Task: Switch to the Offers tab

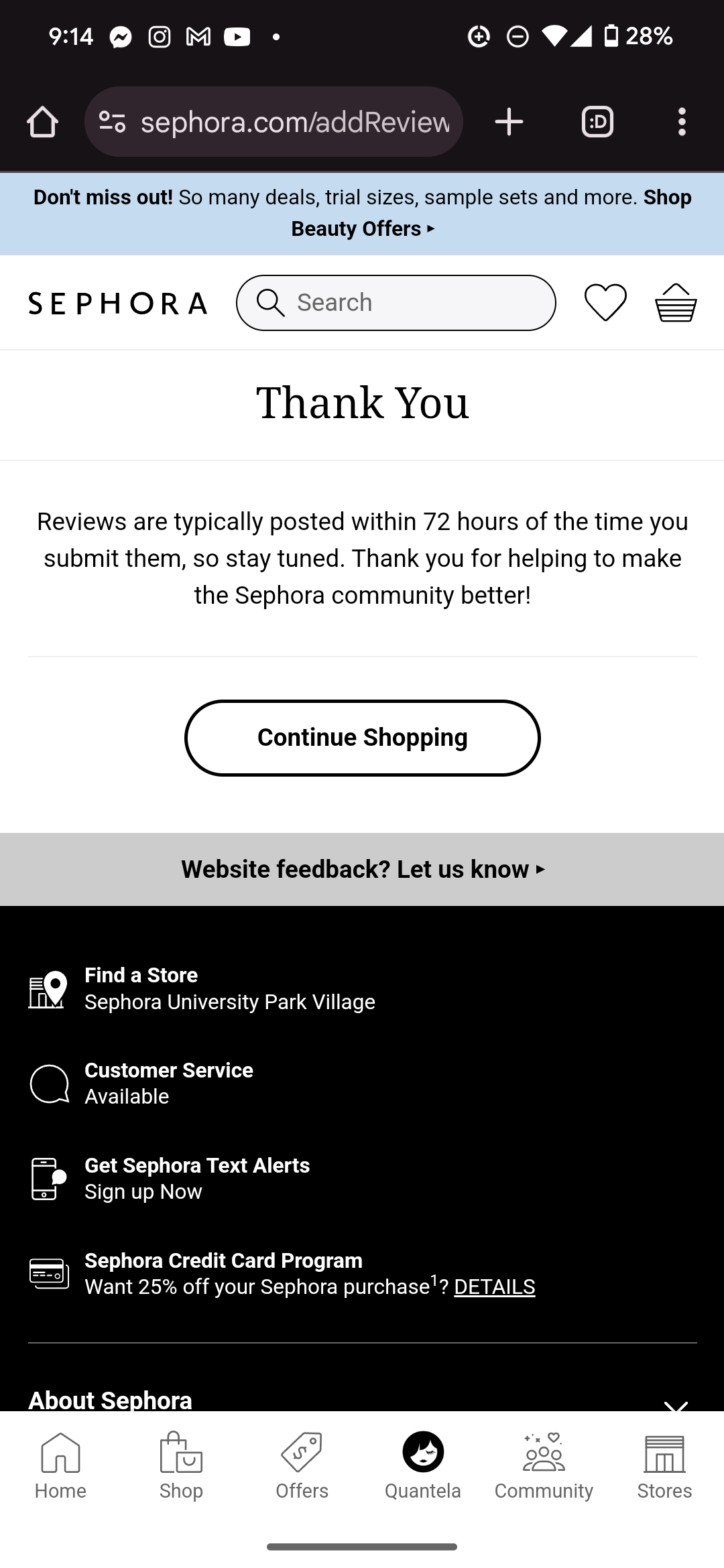Action: 302,1465
